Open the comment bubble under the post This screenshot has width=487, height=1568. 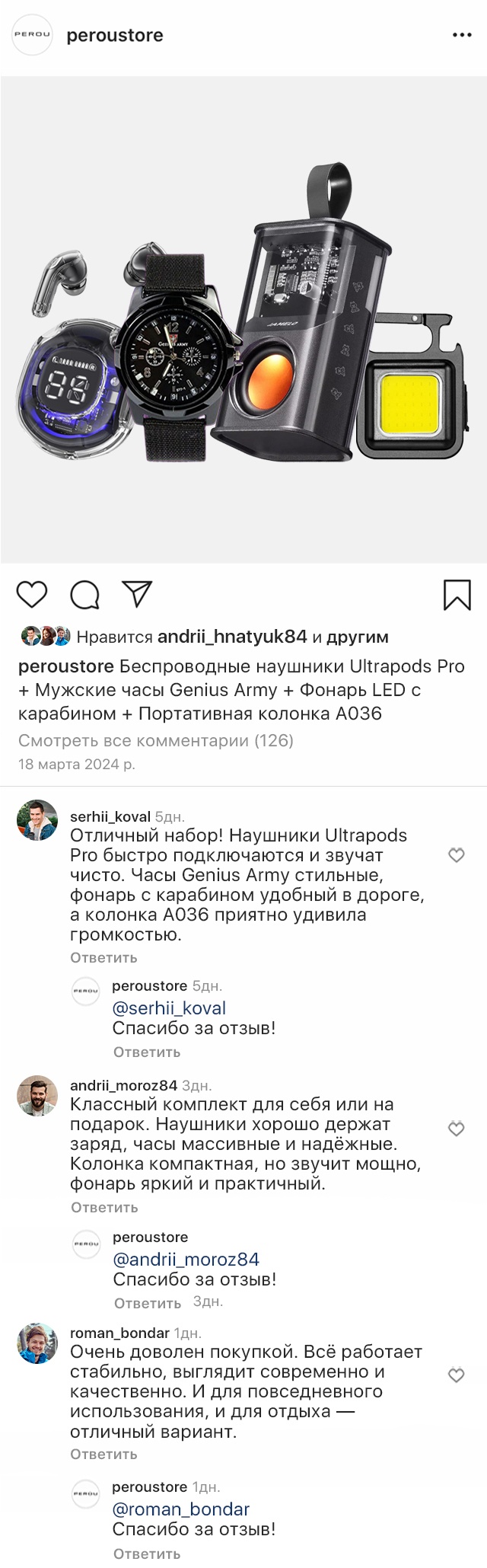click(x=84, y=595)
